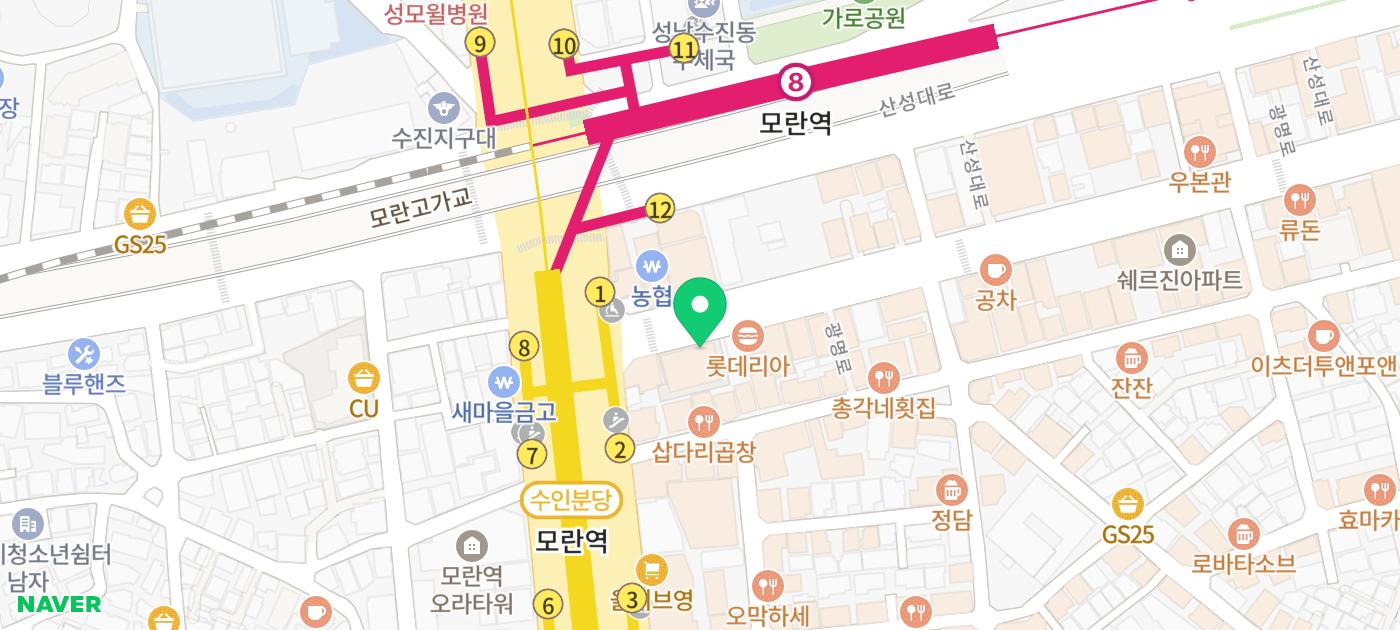
Task: Tap station exit 12 marker
Action: tap(659, 209)
